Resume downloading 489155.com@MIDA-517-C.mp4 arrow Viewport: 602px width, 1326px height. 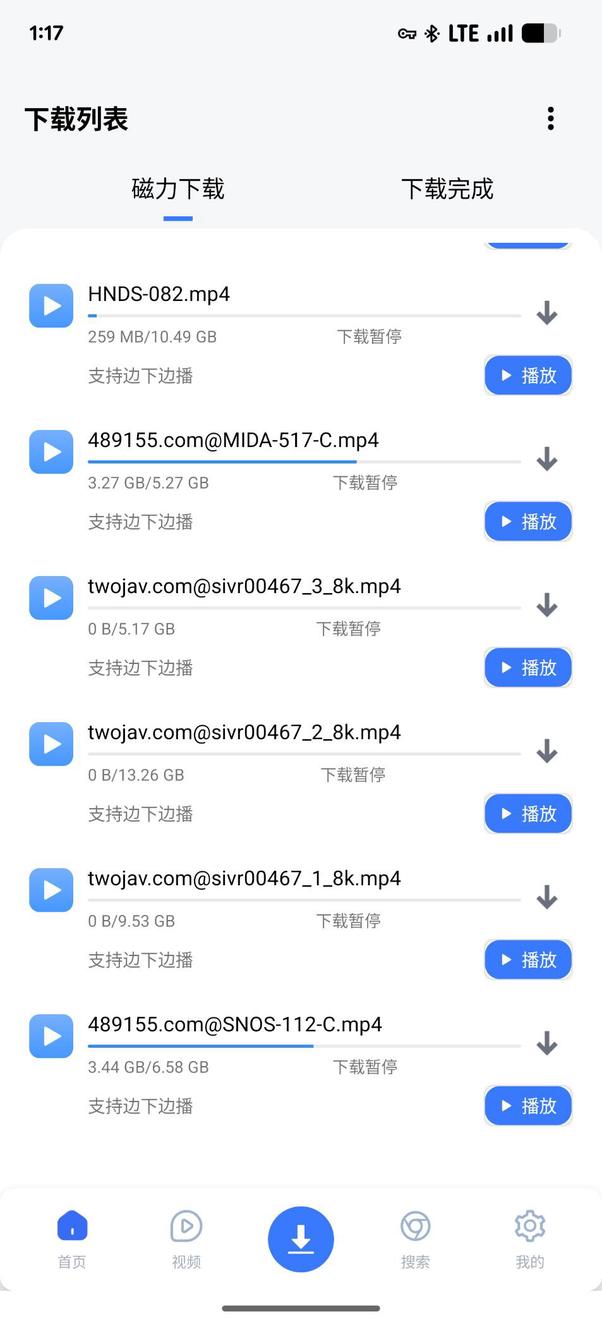click(x=546, y=459)
